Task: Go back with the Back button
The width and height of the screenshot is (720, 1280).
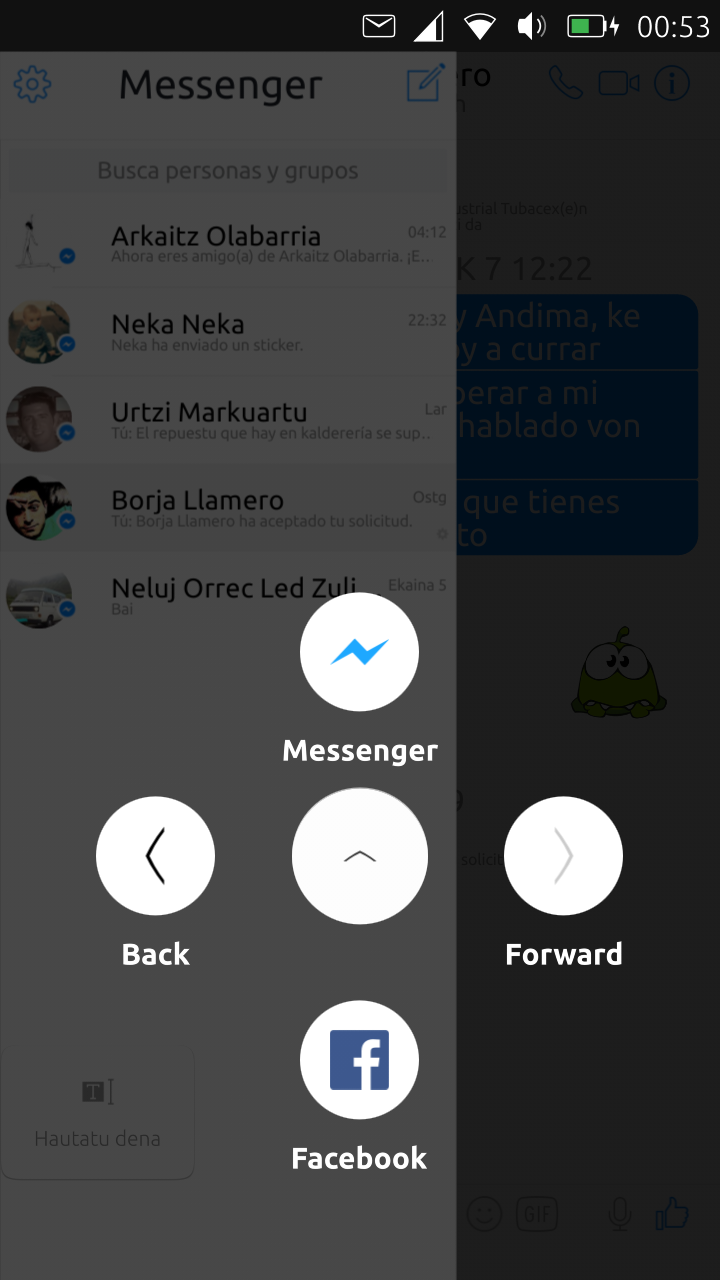Action: (x=155, y=856)
